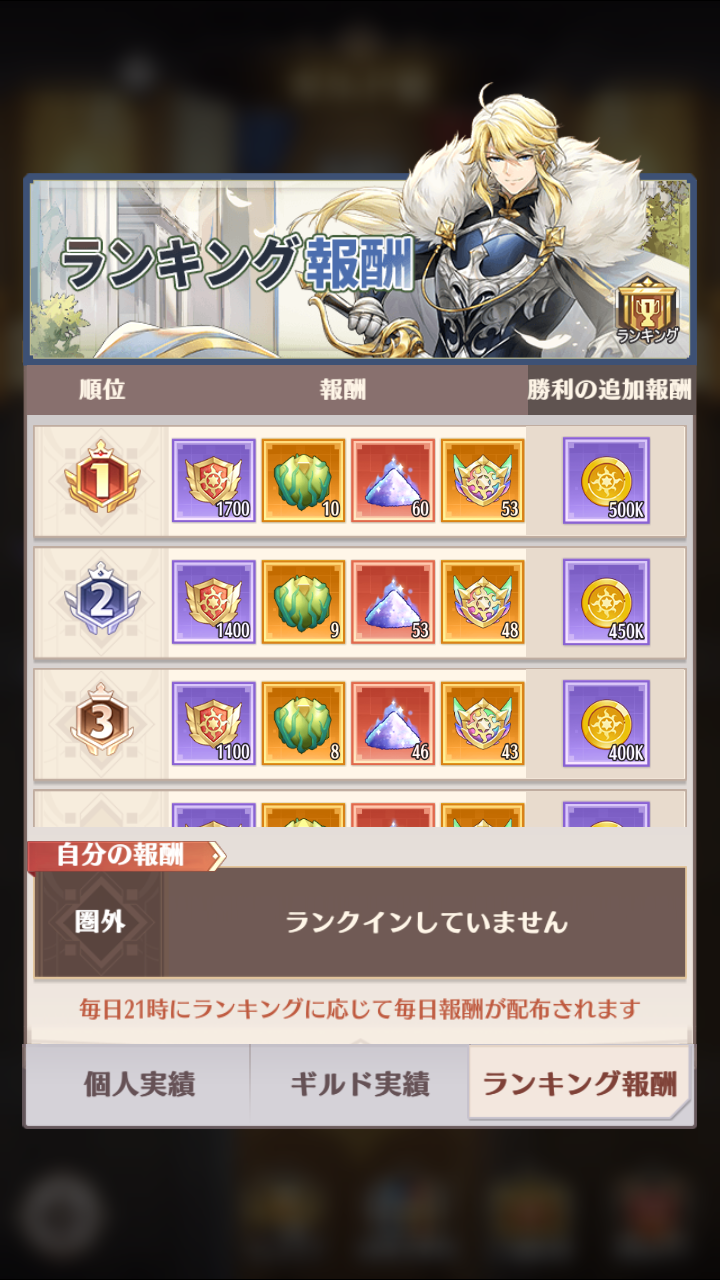View rank 2 gold coin 450K reward
Screen dimensions: 720x1280
click(x=606, y=602)
